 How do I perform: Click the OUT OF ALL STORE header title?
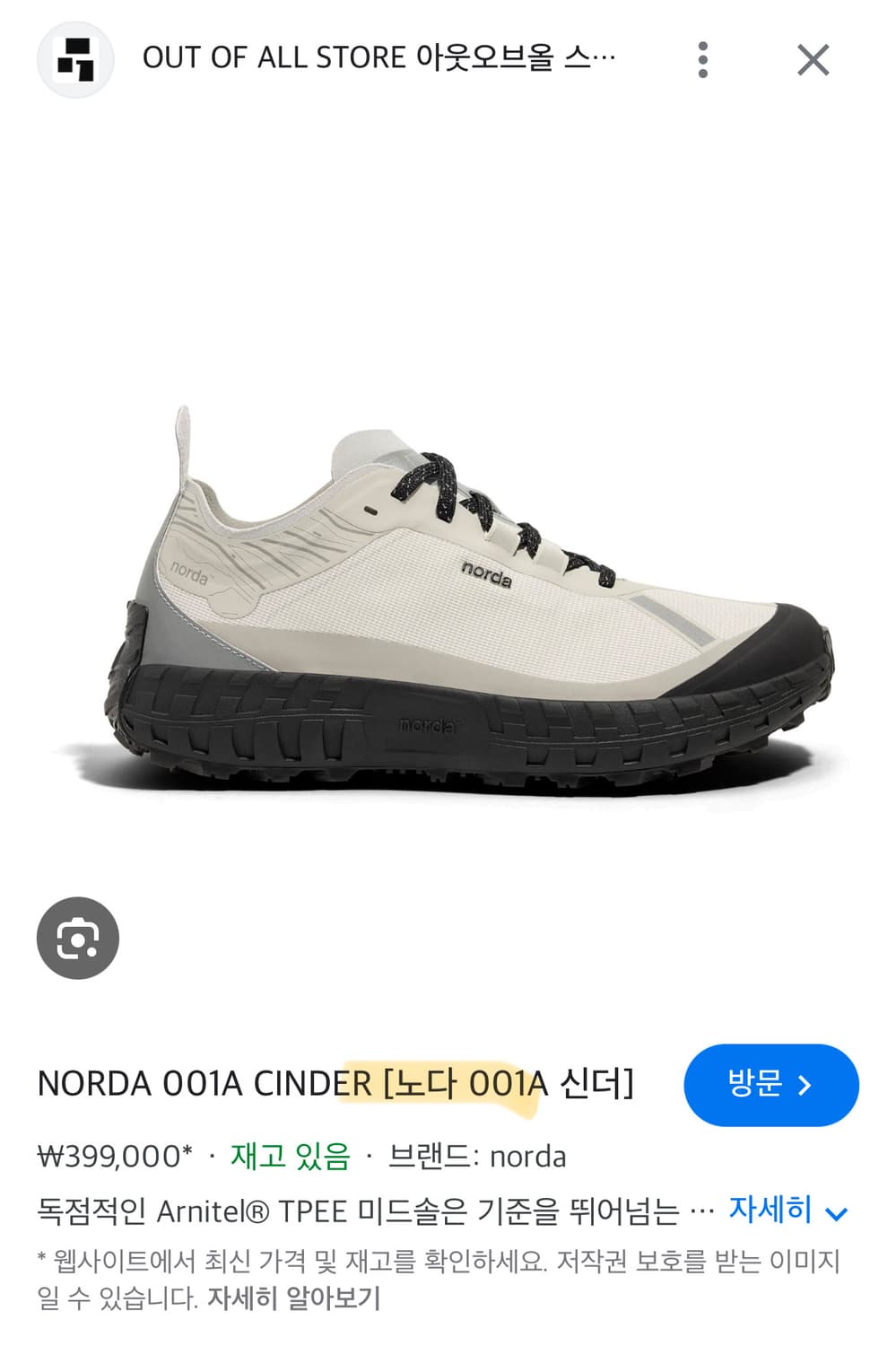point(377,57)
